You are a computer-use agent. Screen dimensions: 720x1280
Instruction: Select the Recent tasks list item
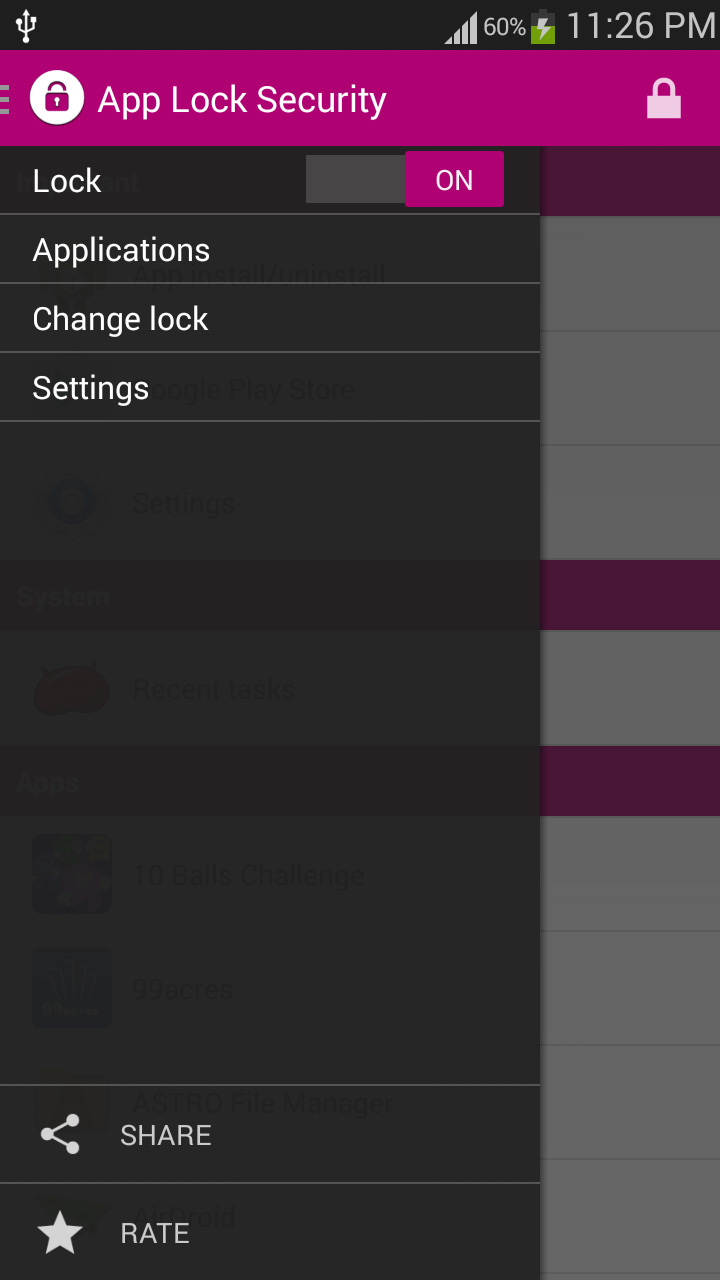630,688
